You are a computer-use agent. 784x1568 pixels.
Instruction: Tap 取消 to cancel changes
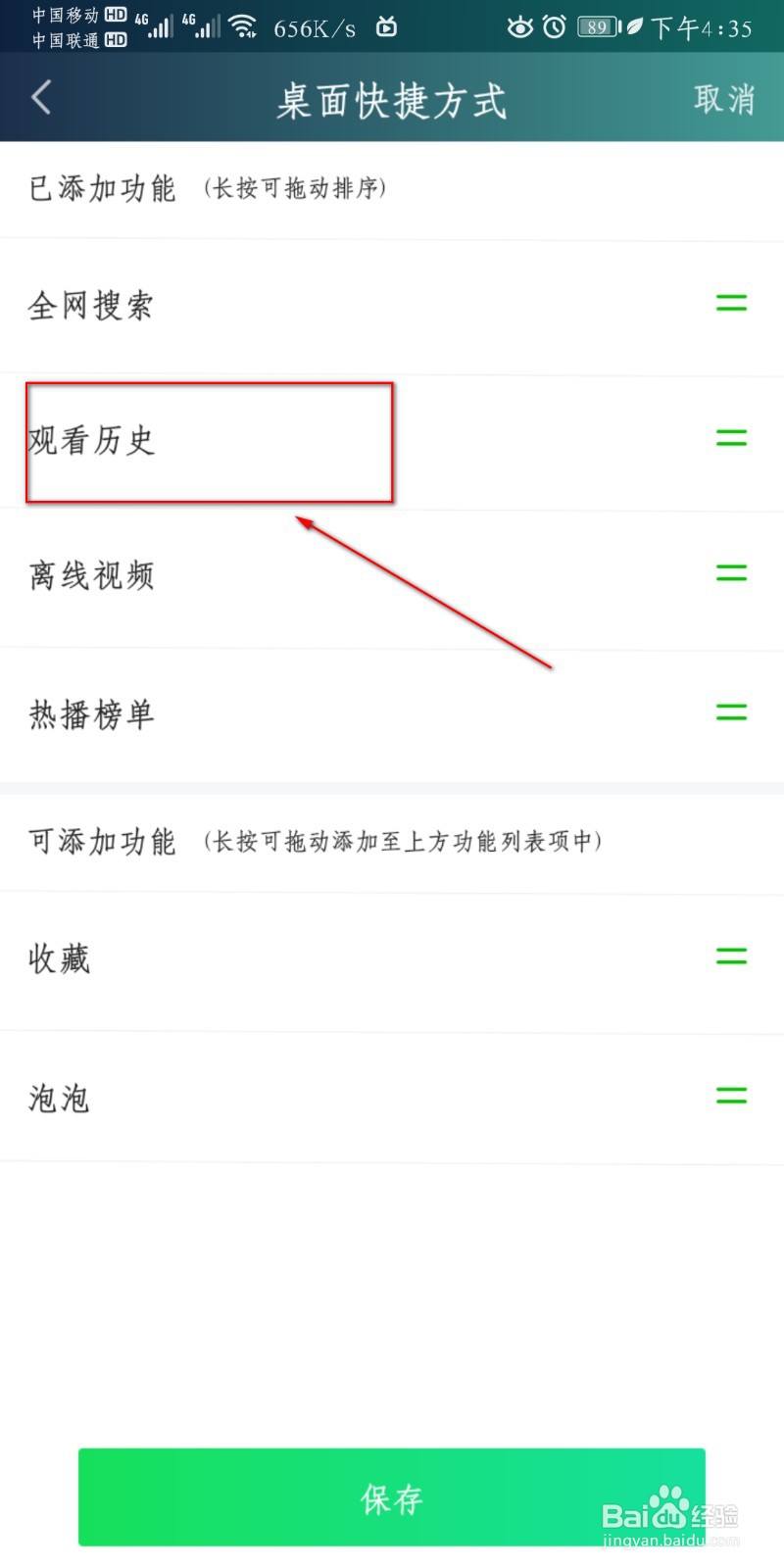[725, 98]
